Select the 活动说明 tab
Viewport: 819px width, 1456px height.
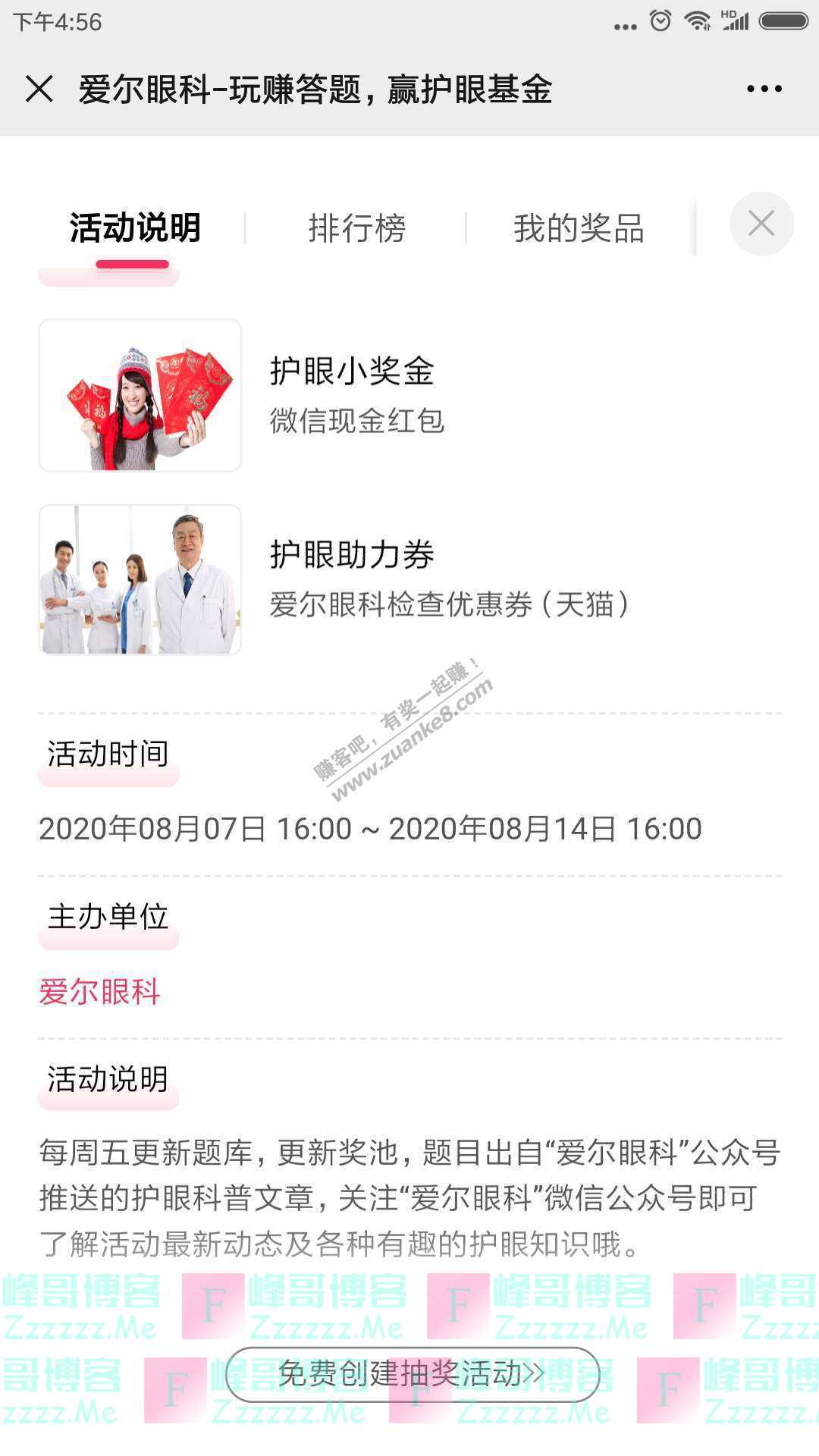(x=135, y=228)
